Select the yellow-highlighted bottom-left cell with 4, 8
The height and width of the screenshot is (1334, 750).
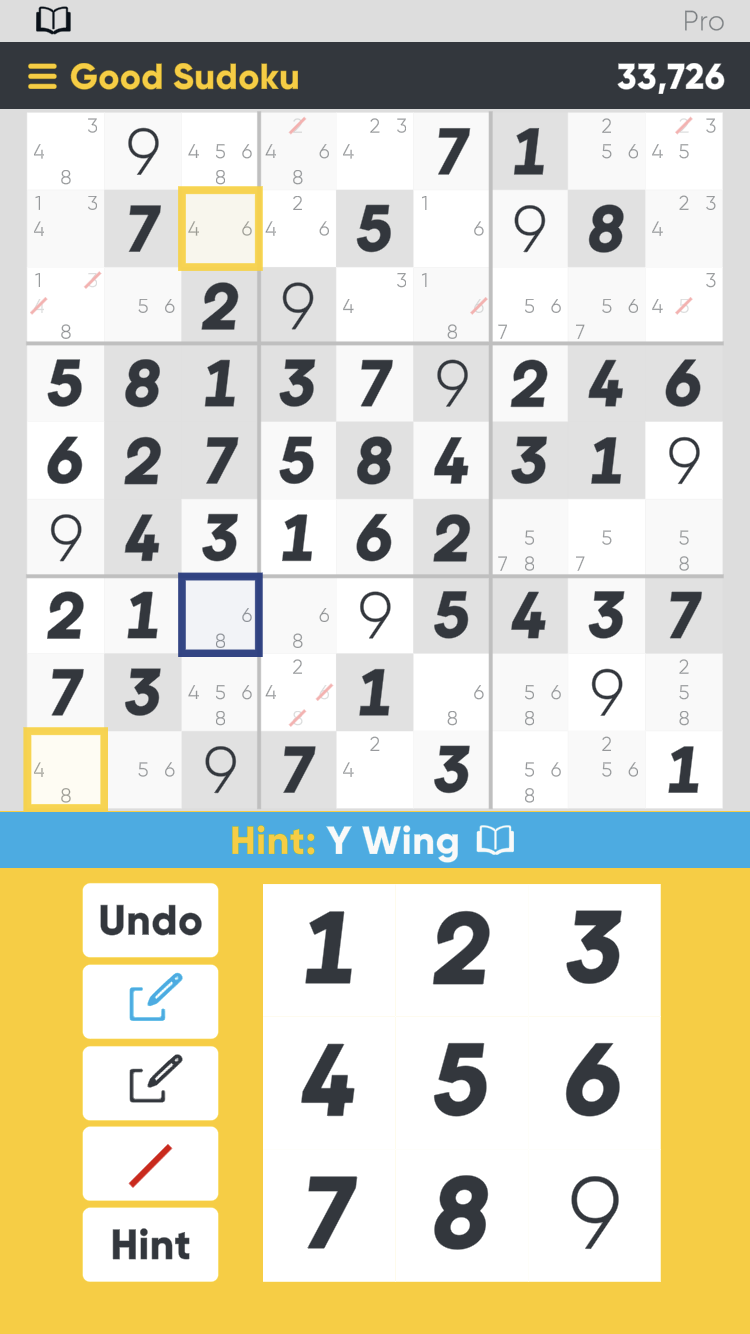point(65,769)
